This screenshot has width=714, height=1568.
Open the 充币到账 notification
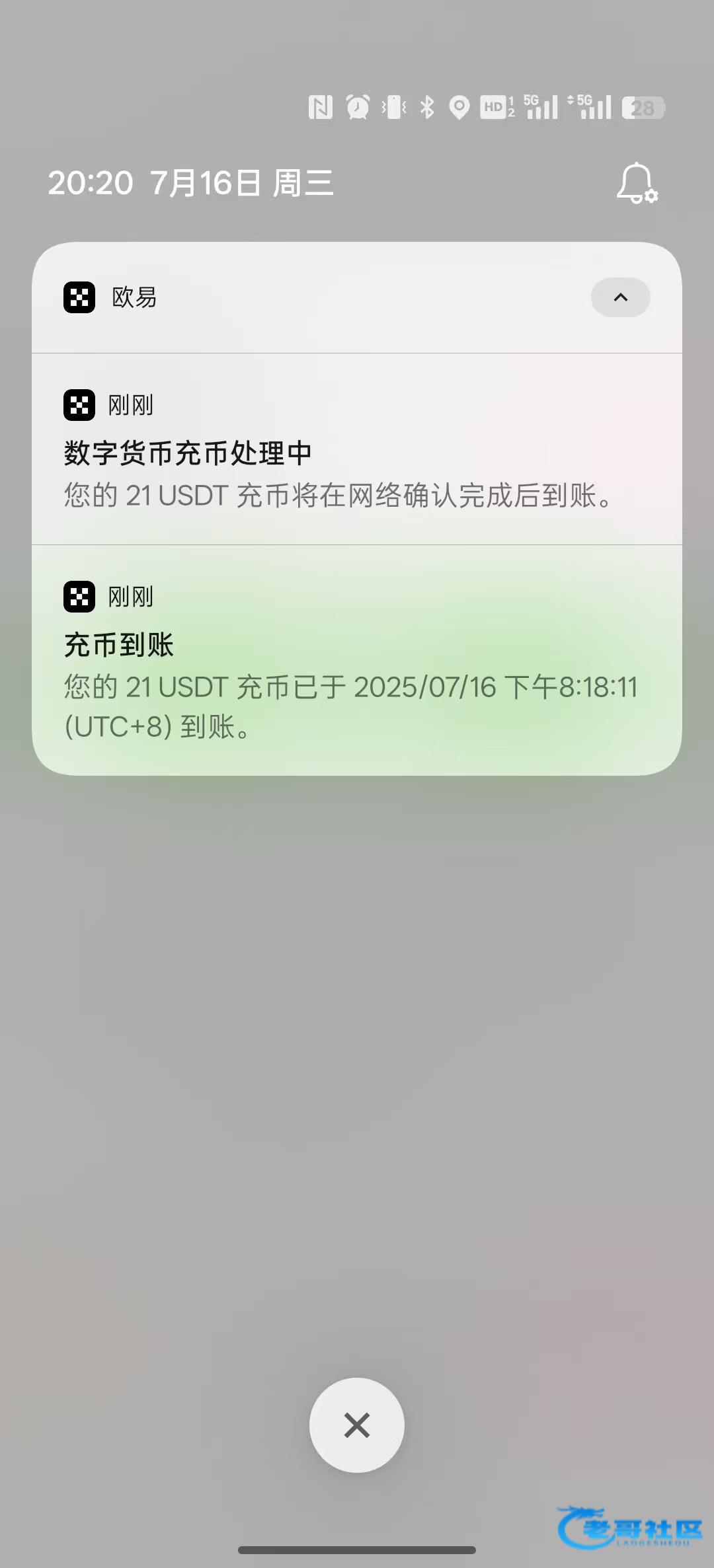357,660
